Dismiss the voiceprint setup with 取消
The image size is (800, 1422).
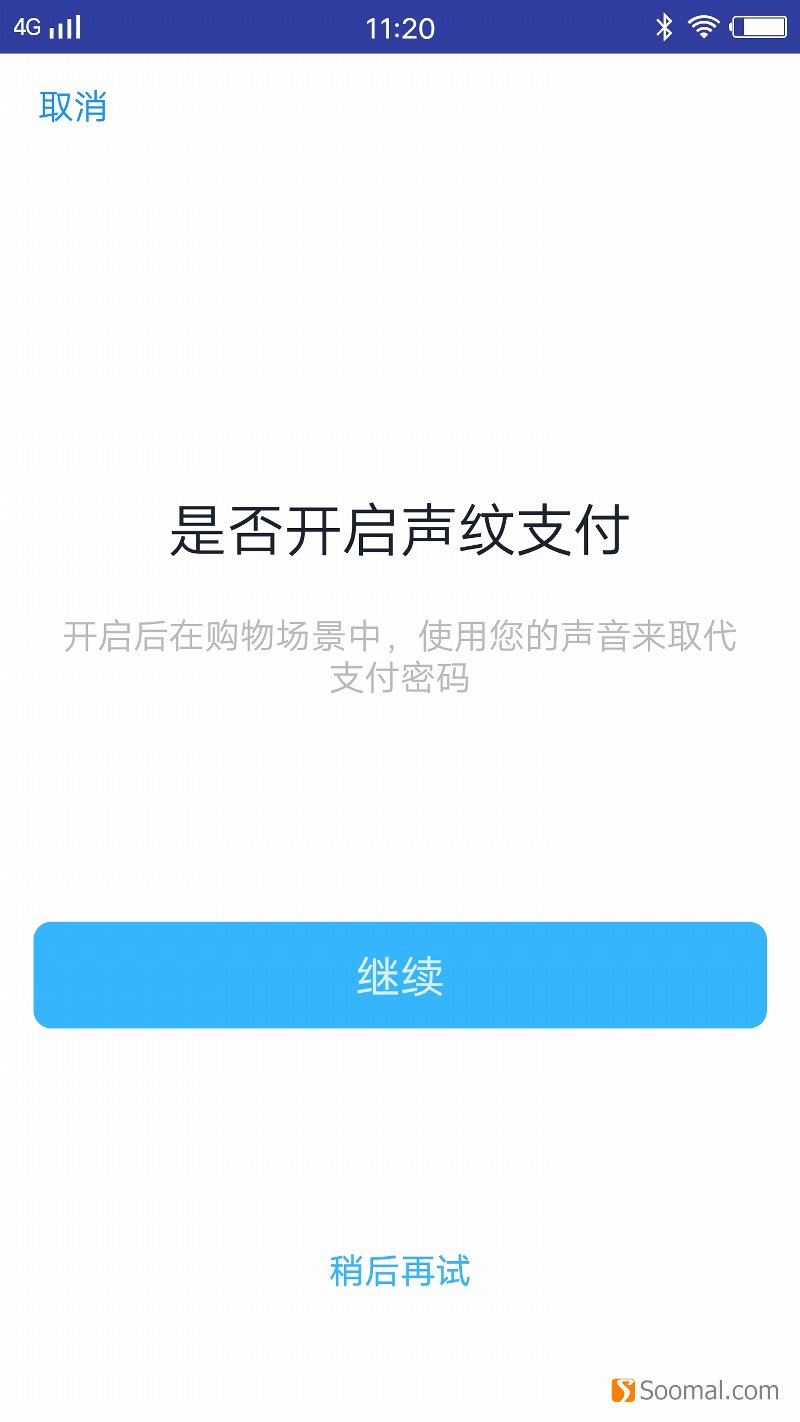[x=73, y=107]
